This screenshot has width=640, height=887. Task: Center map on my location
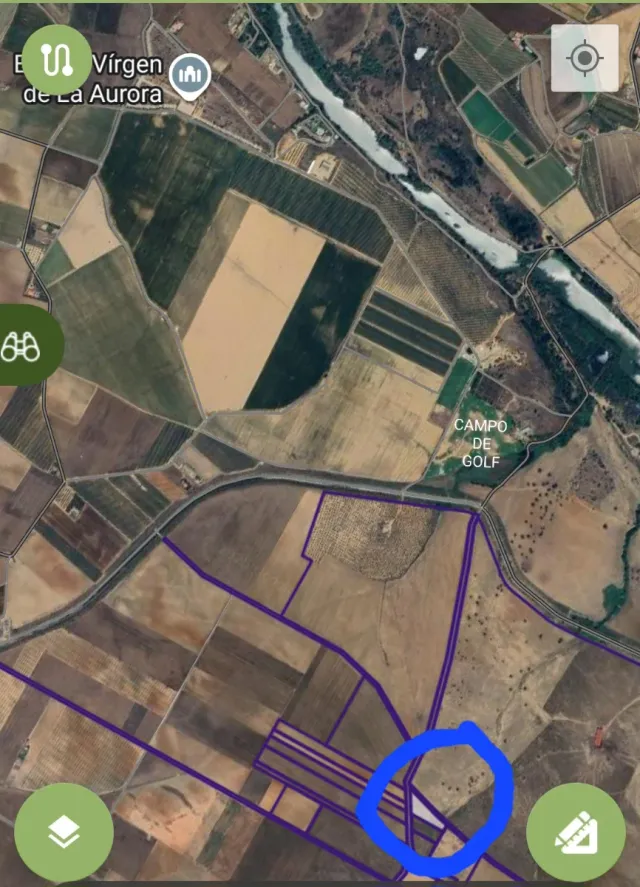coord(584,58)
